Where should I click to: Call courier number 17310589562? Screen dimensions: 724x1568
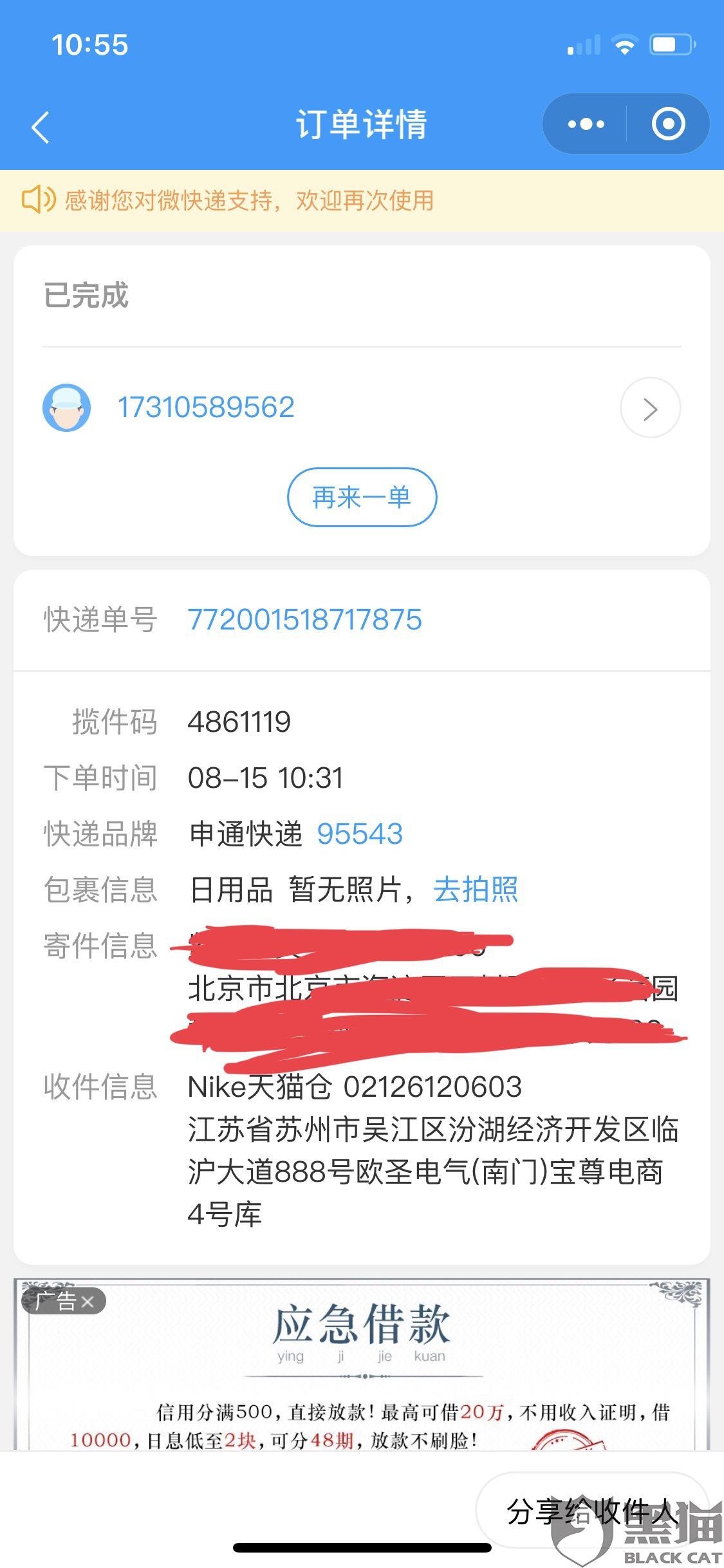(206, 407)
